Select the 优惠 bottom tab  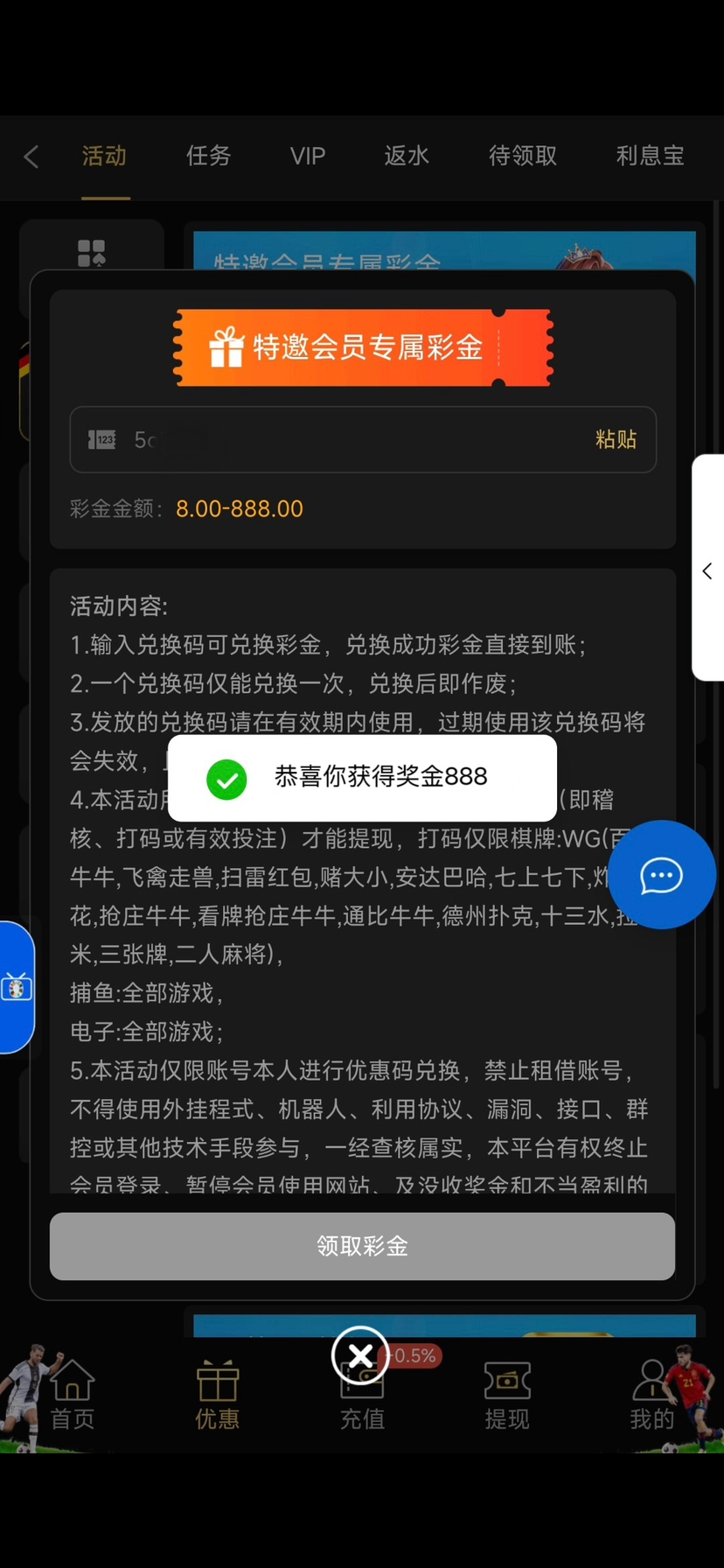[217, 1396]
